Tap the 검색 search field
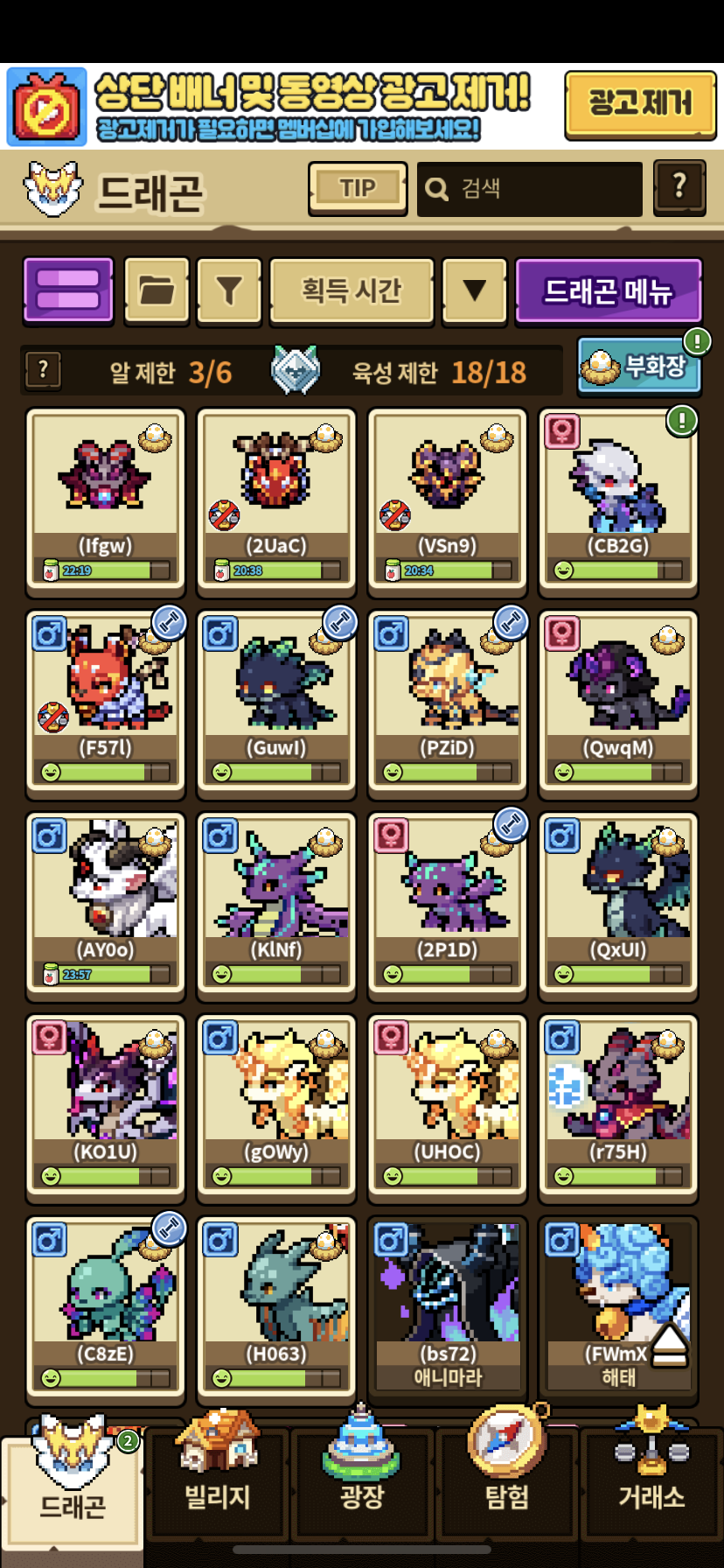Viewport: 724px width, 1568px height. tap(530, 188)
